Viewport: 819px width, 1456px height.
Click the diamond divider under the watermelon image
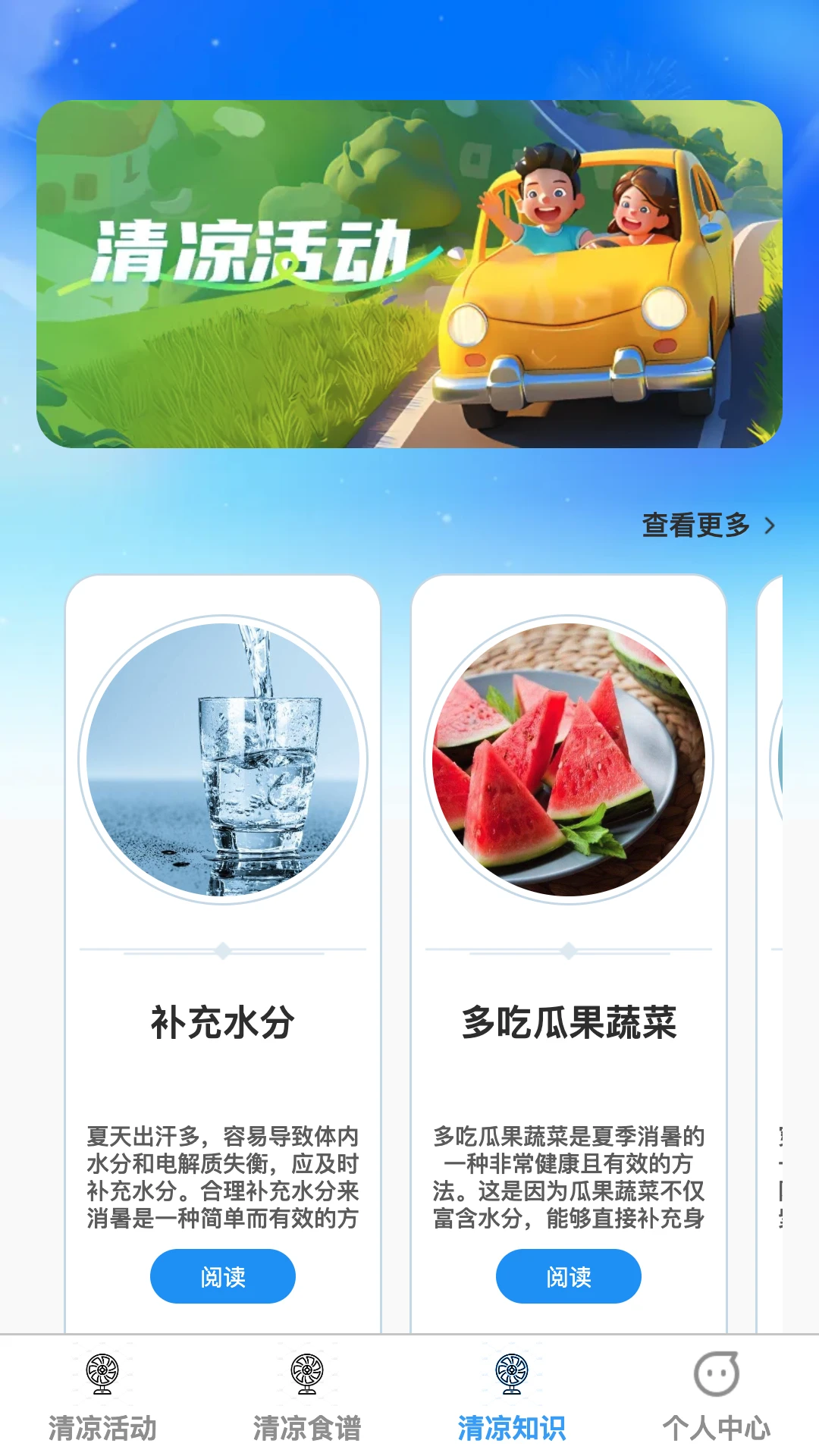point(566,949)
